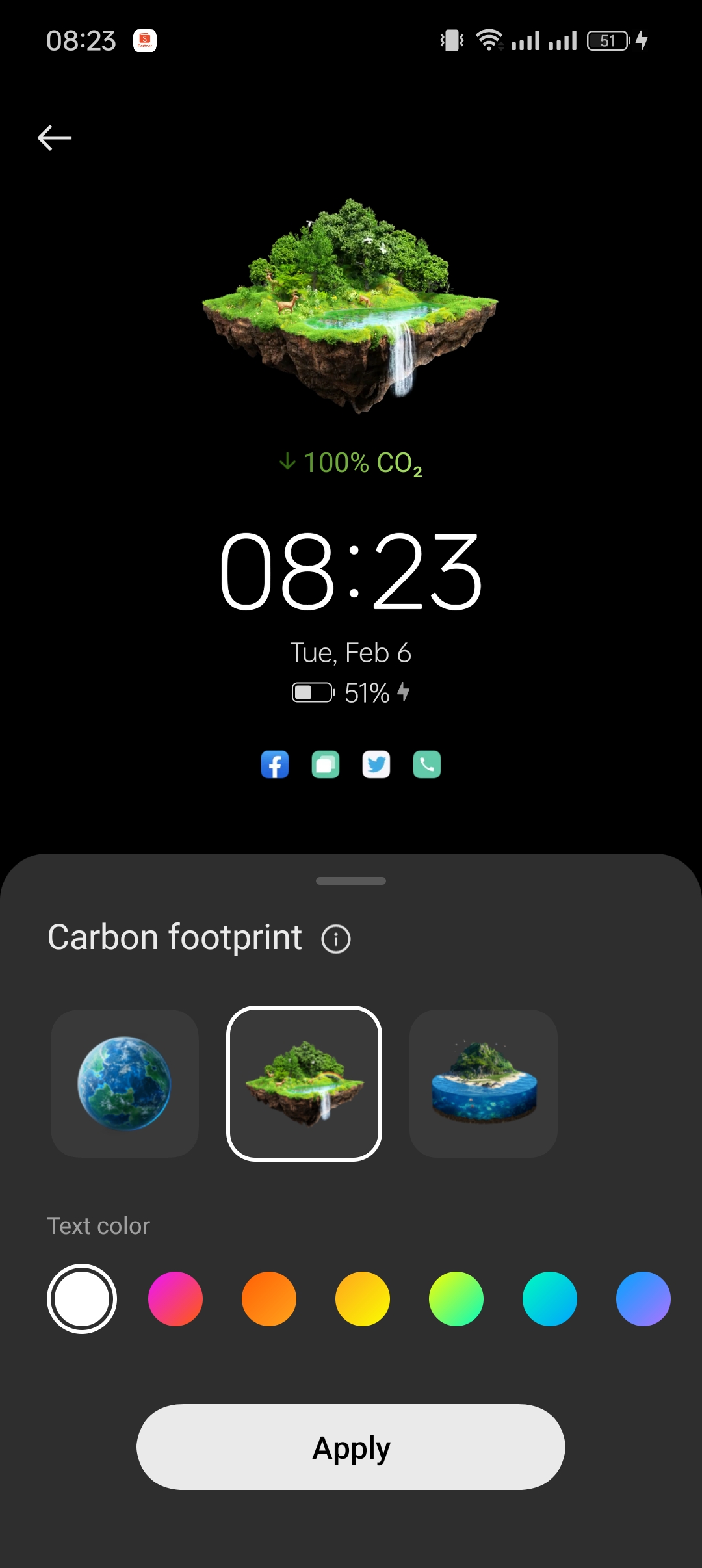Open Carbon footprint info icon

tap(336, 939)
